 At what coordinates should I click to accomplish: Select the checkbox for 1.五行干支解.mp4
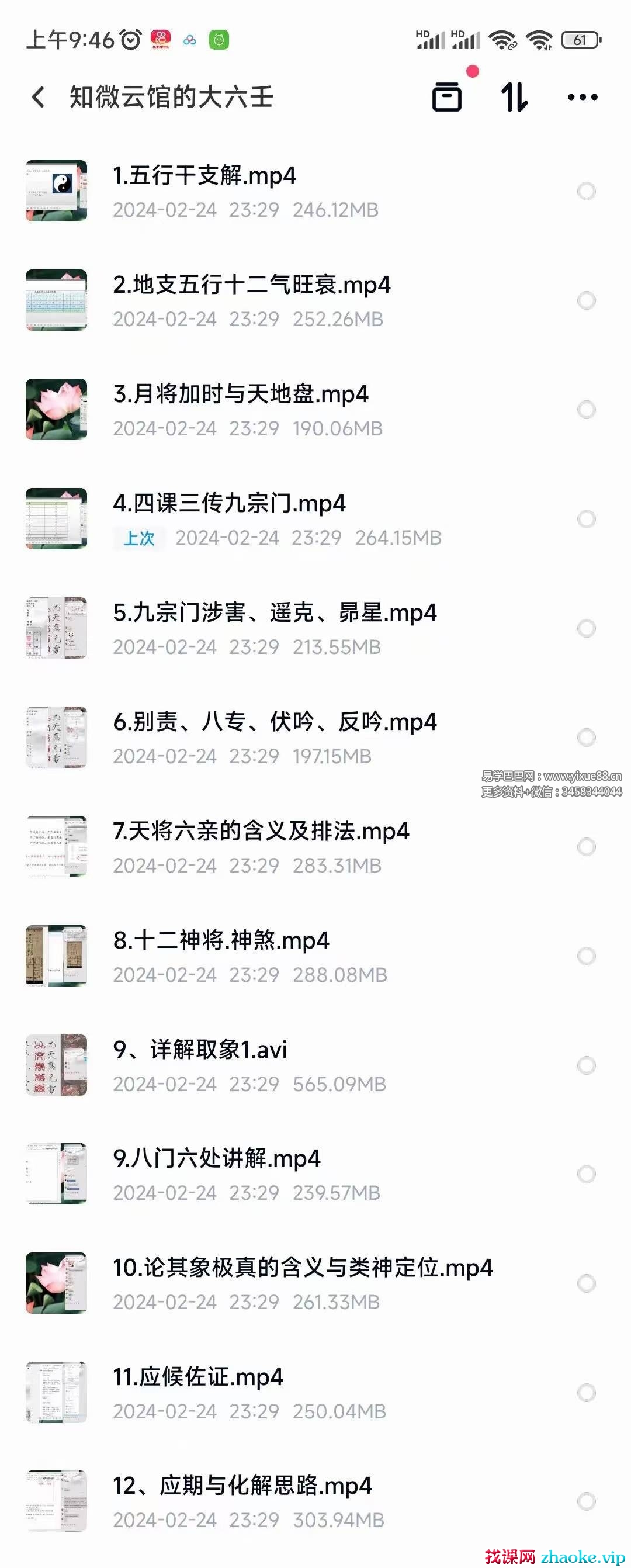pyautogui.click(x=587, y=191)
